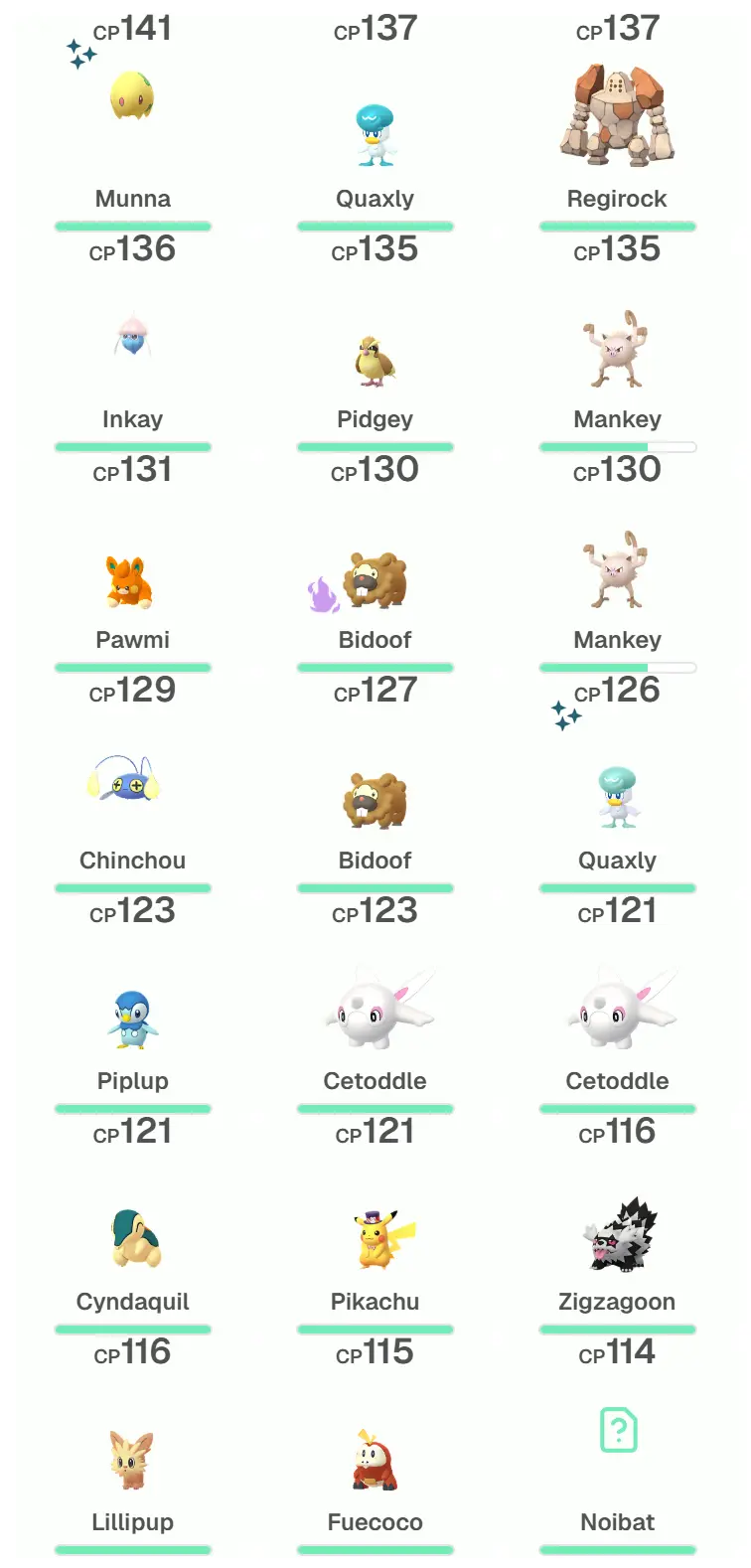View the Cetoddle with CP 121
The height and width of the screenshot is (1568, 751).
(617, 1014)
